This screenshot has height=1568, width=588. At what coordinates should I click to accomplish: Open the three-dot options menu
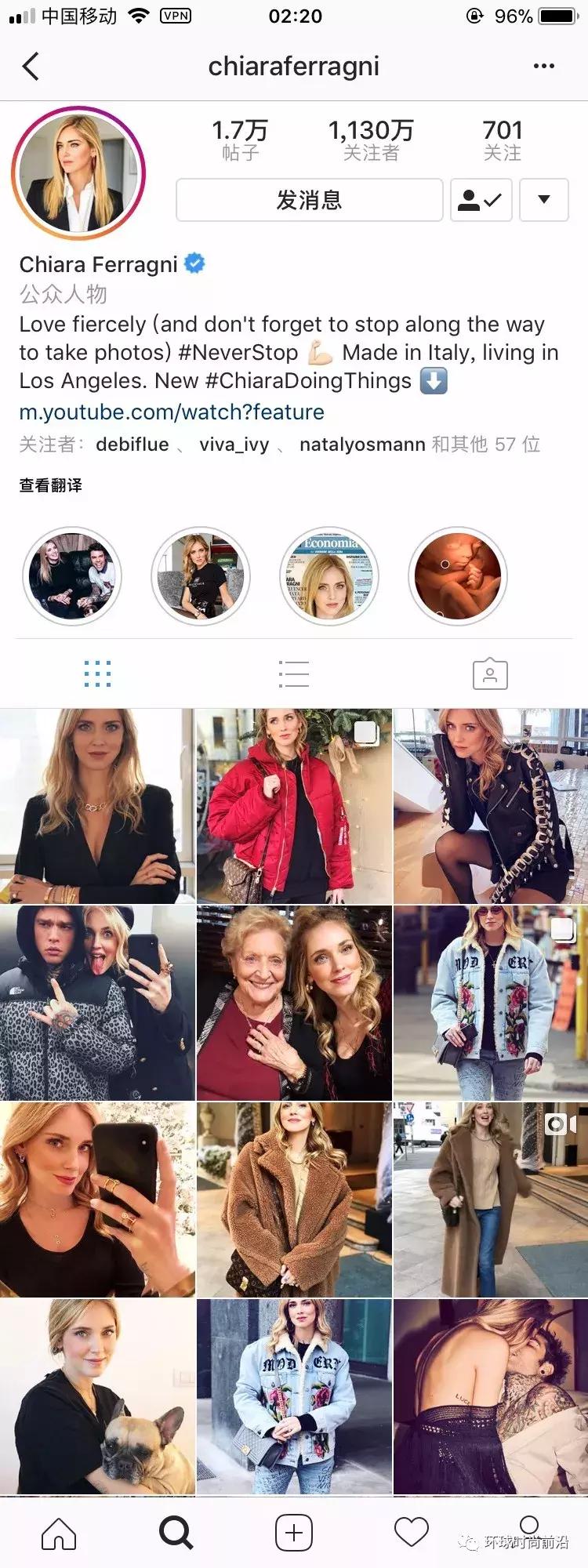[543, 67]
